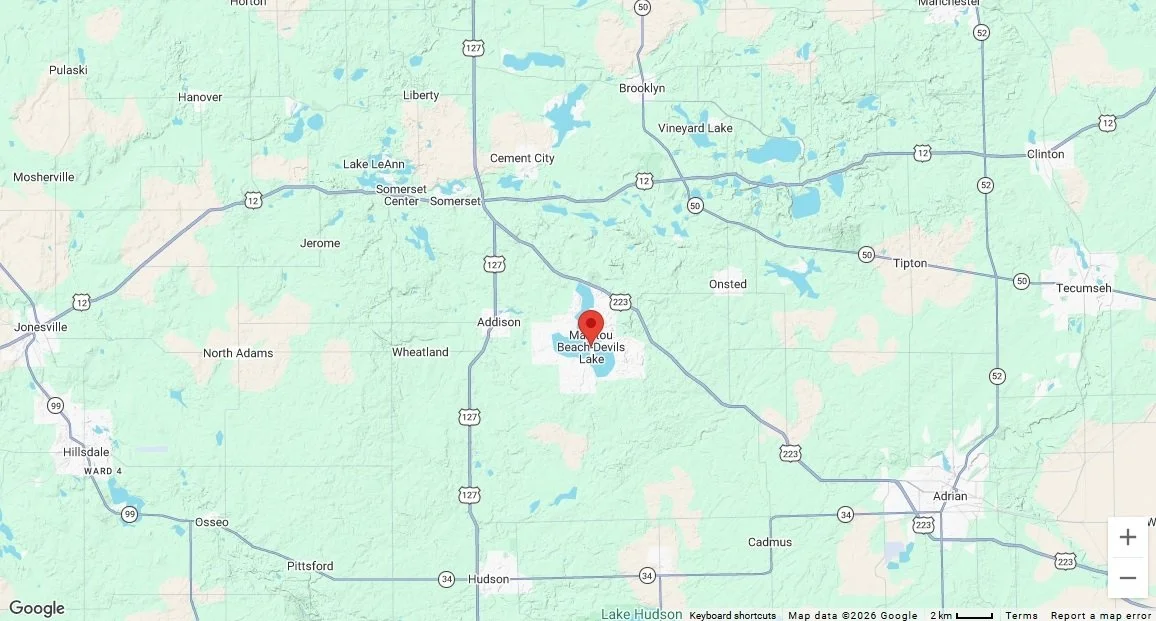Report a map error
The height and width of the screenshot is (621, 1156).
tap(1101, 615)
